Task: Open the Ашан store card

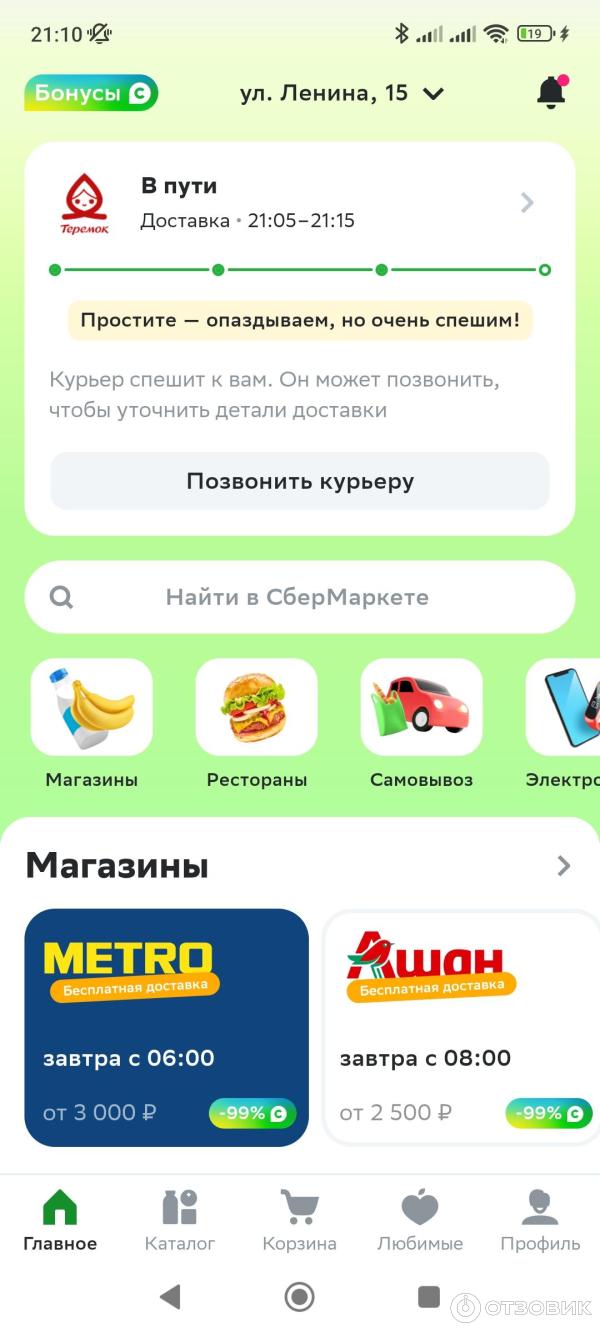Action: click(x=460, y=1027)
